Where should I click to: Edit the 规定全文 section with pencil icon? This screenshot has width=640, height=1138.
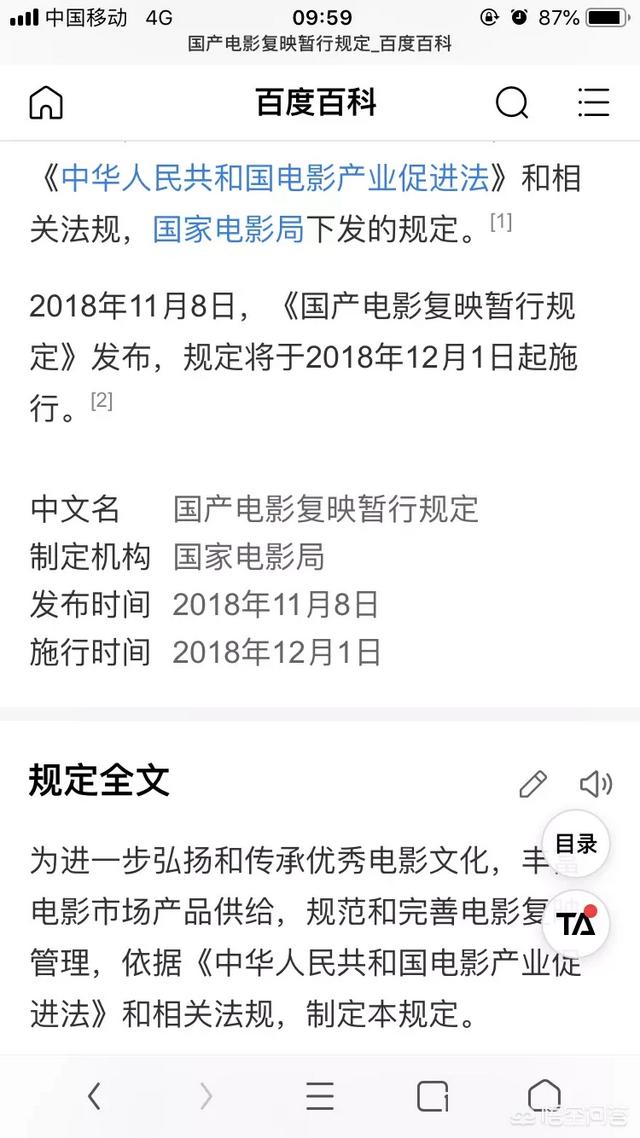tap(533, 784)
